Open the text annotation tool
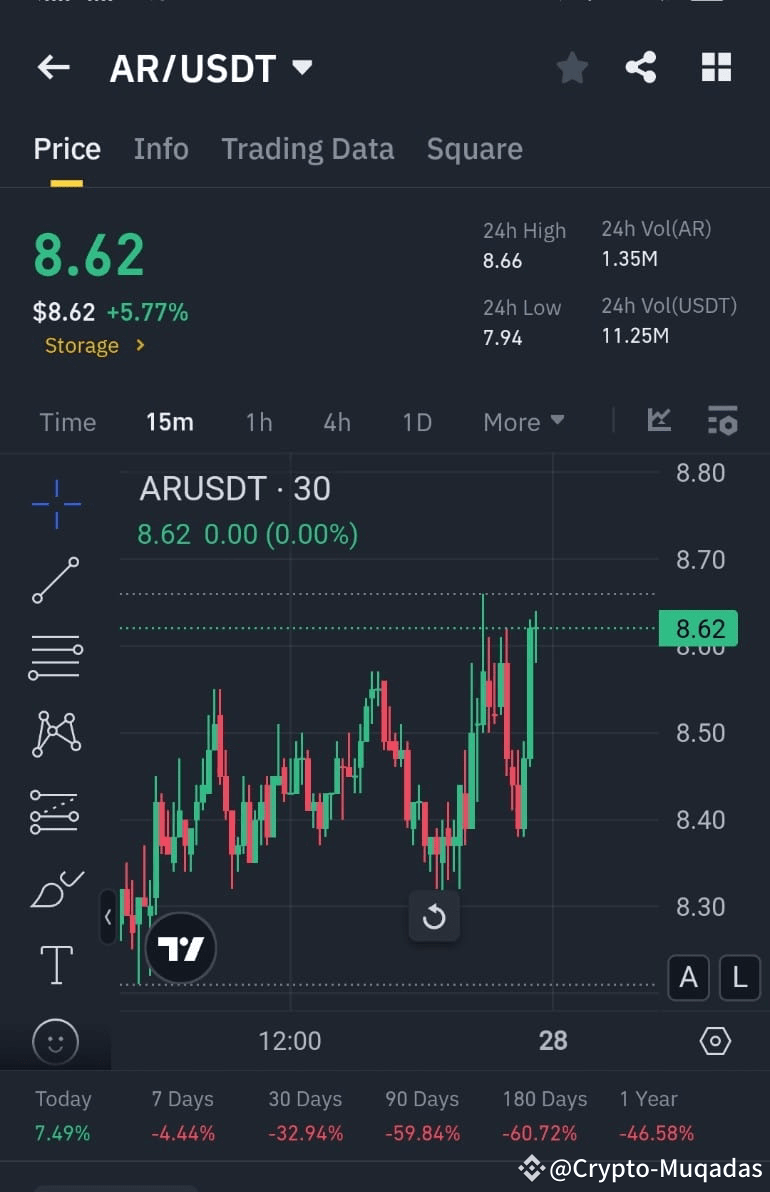770x1192 pixels. (x=55, y=963)
